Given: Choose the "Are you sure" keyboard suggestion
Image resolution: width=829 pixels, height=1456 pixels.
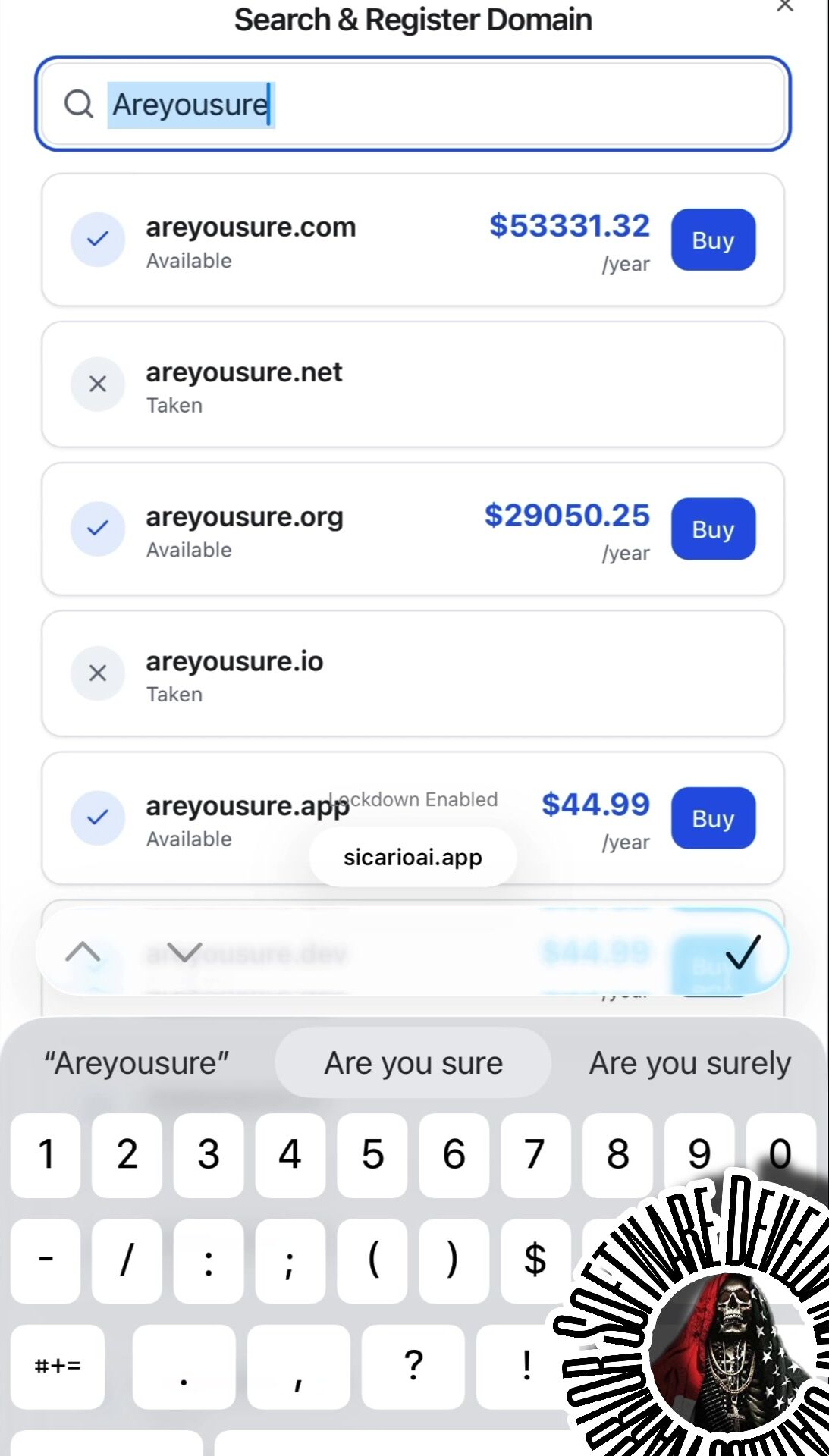Looking at the screenshot, I should pyautogui.click(x=413, y=1063).
